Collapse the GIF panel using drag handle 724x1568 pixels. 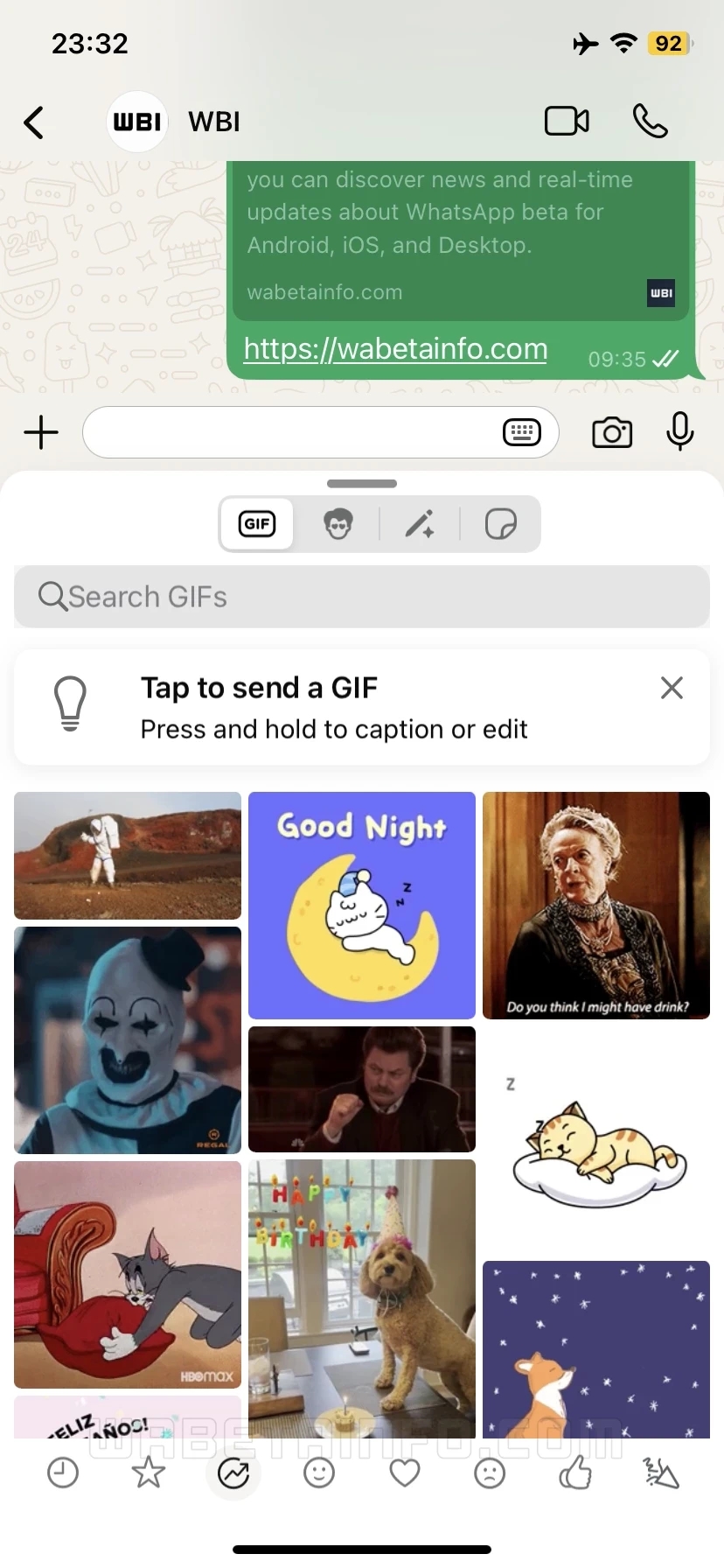click(361, 483)
